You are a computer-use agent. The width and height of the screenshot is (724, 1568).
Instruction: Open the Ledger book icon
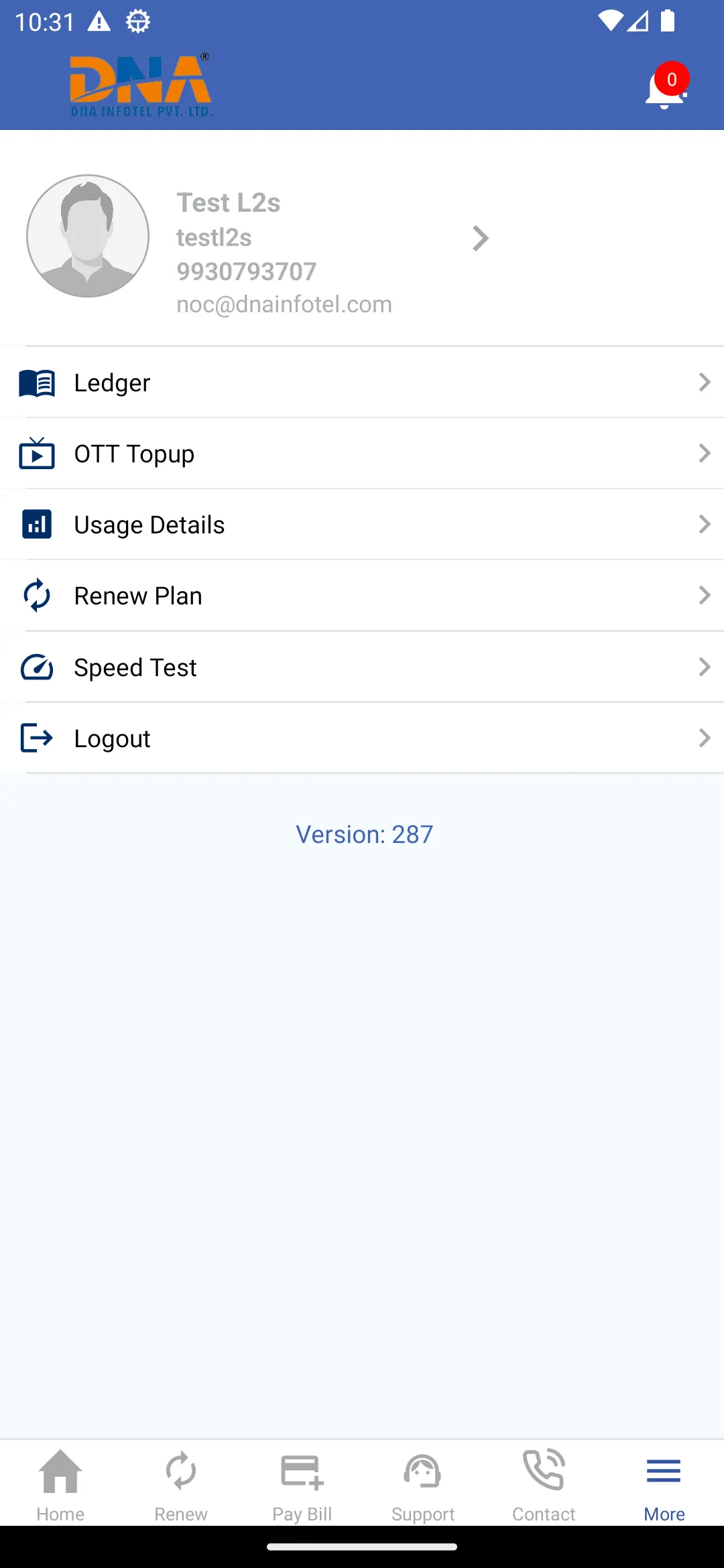point(37,383)
